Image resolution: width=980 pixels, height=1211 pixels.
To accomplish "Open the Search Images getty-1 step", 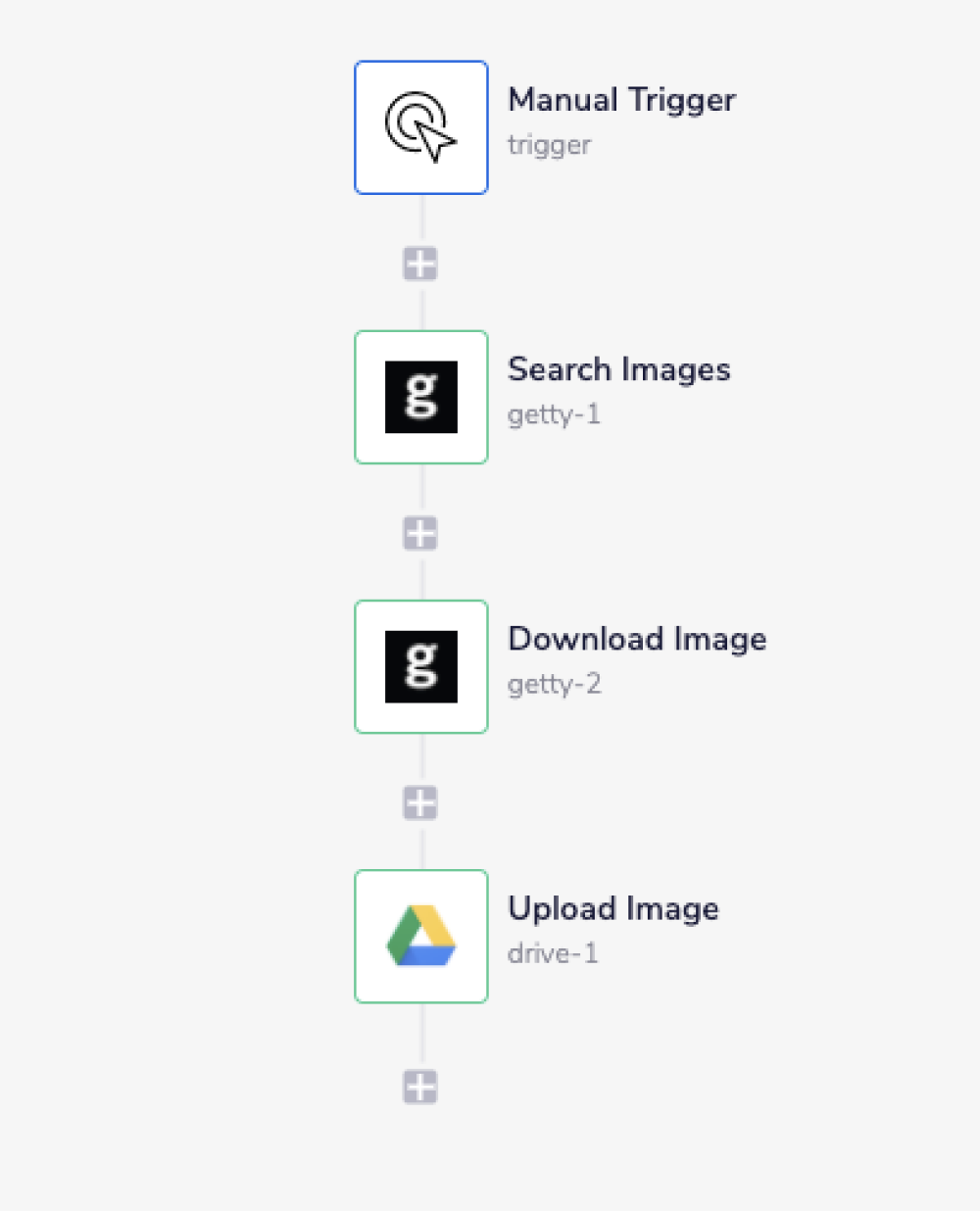I will (420, 397).
